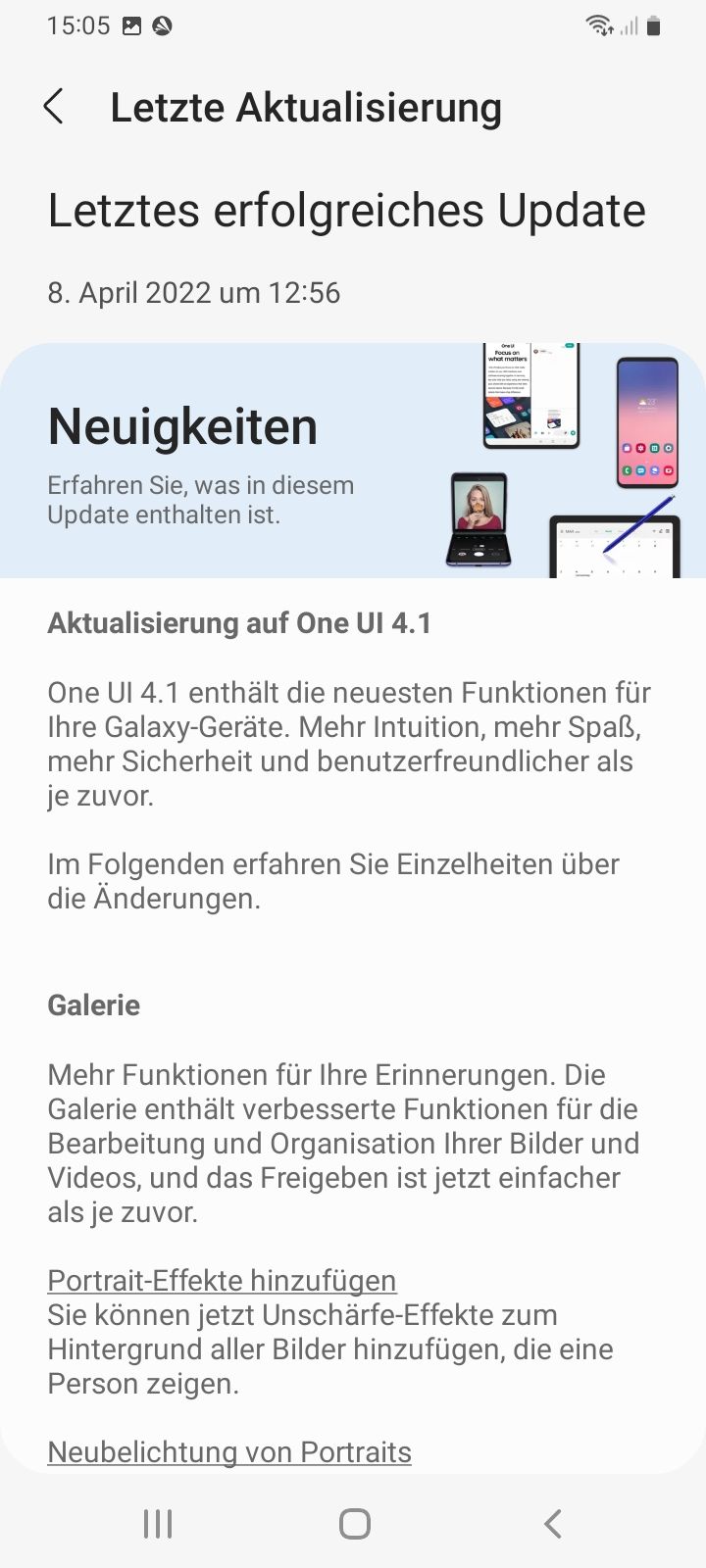
Task: Go back from Letzte Aktualisierung
Action: [54, 107]
